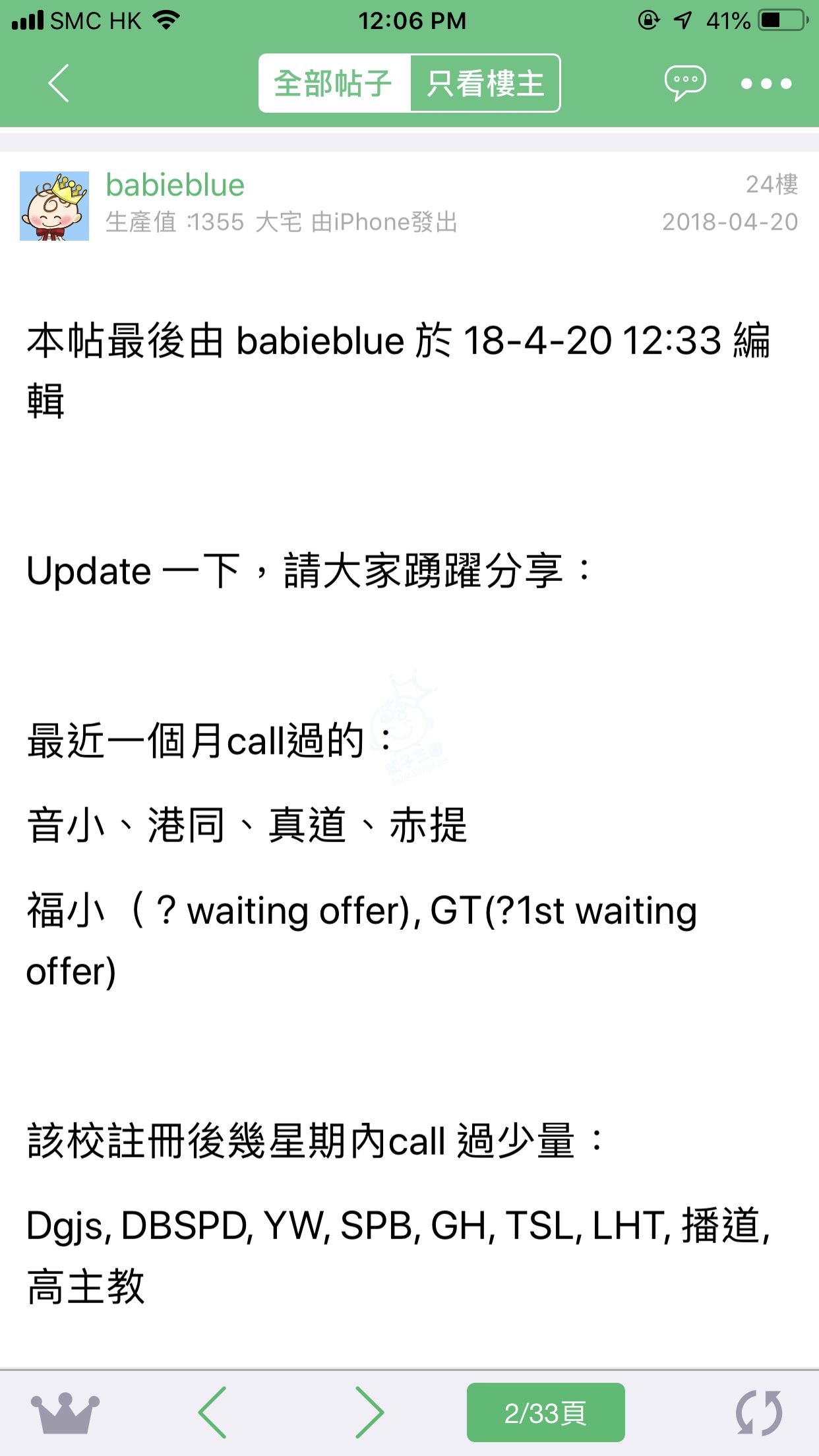
Task: Go back to the previous screen
Action: pos(59,84)
